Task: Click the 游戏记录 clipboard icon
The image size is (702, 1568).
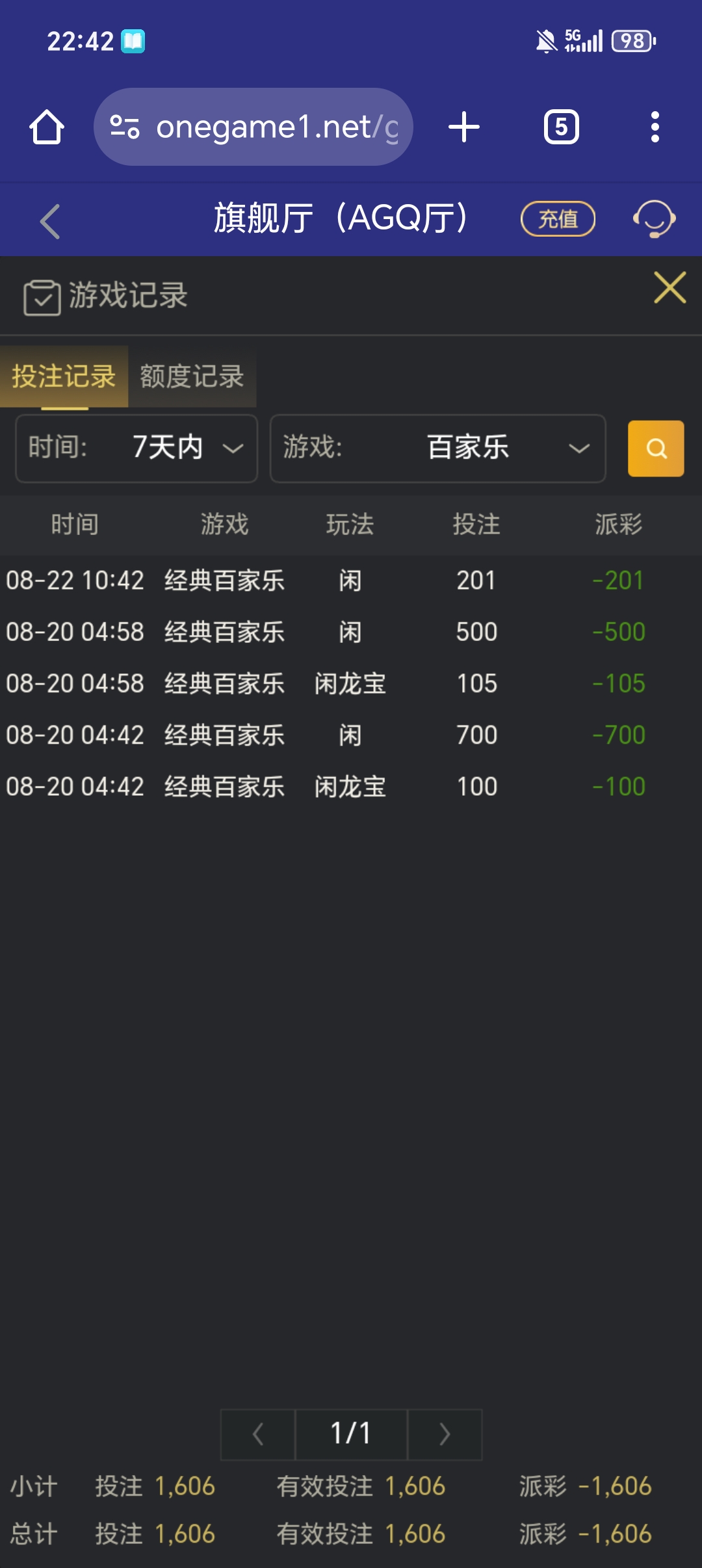Action: (x=40, y=296)
